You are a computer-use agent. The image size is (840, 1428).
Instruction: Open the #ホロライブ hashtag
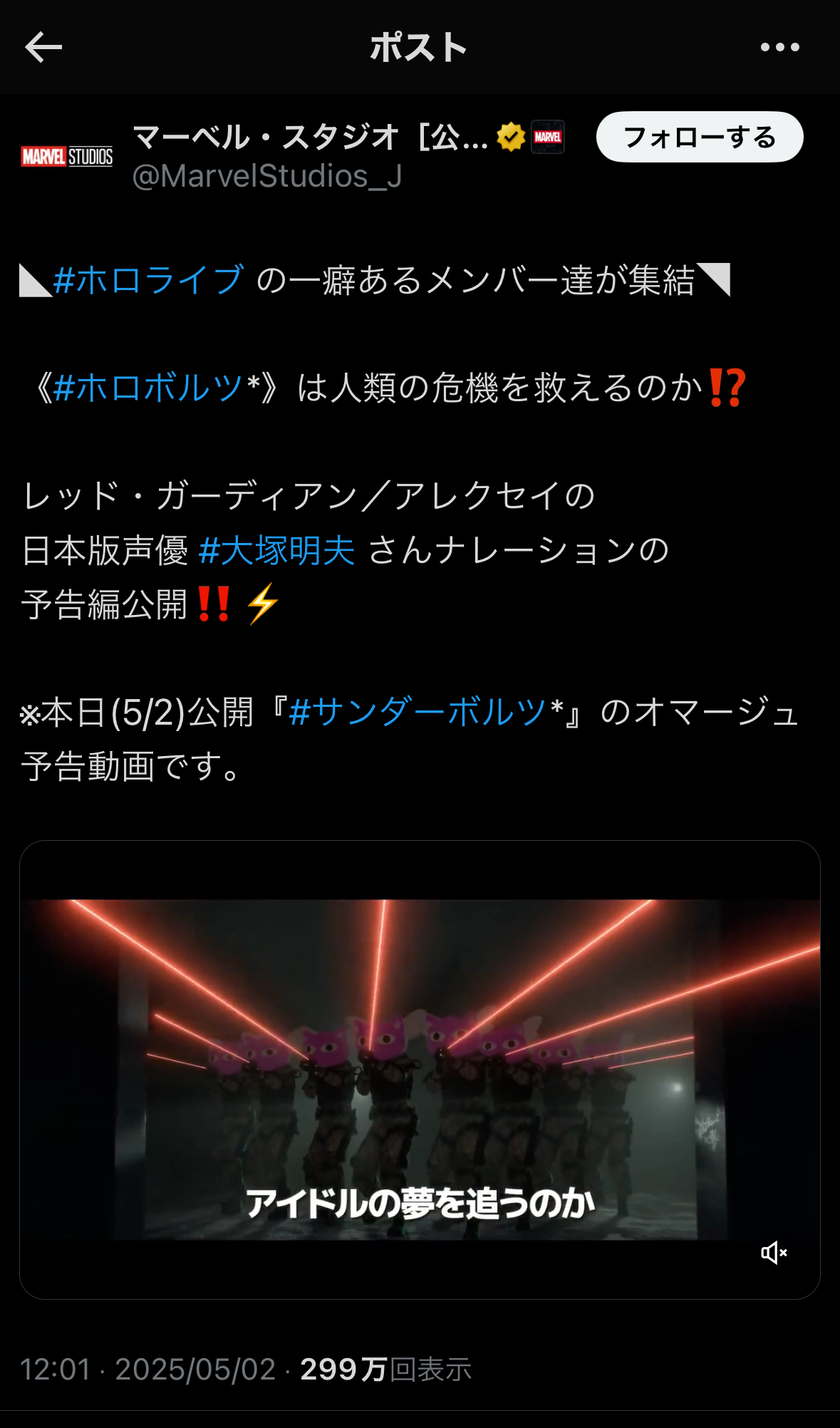149,280
